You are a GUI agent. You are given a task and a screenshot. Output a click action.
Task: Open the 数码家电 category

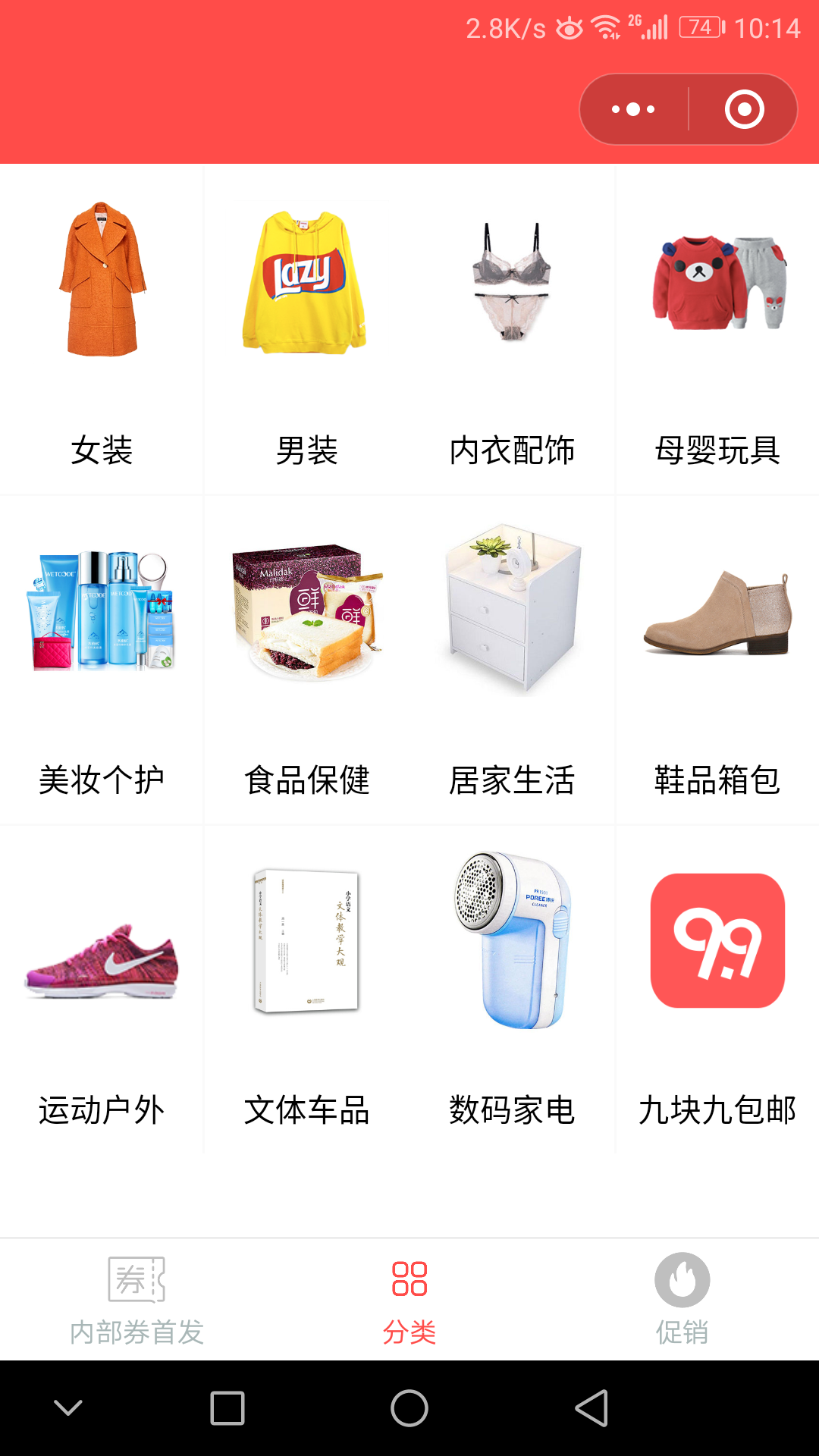click(512, 990)
